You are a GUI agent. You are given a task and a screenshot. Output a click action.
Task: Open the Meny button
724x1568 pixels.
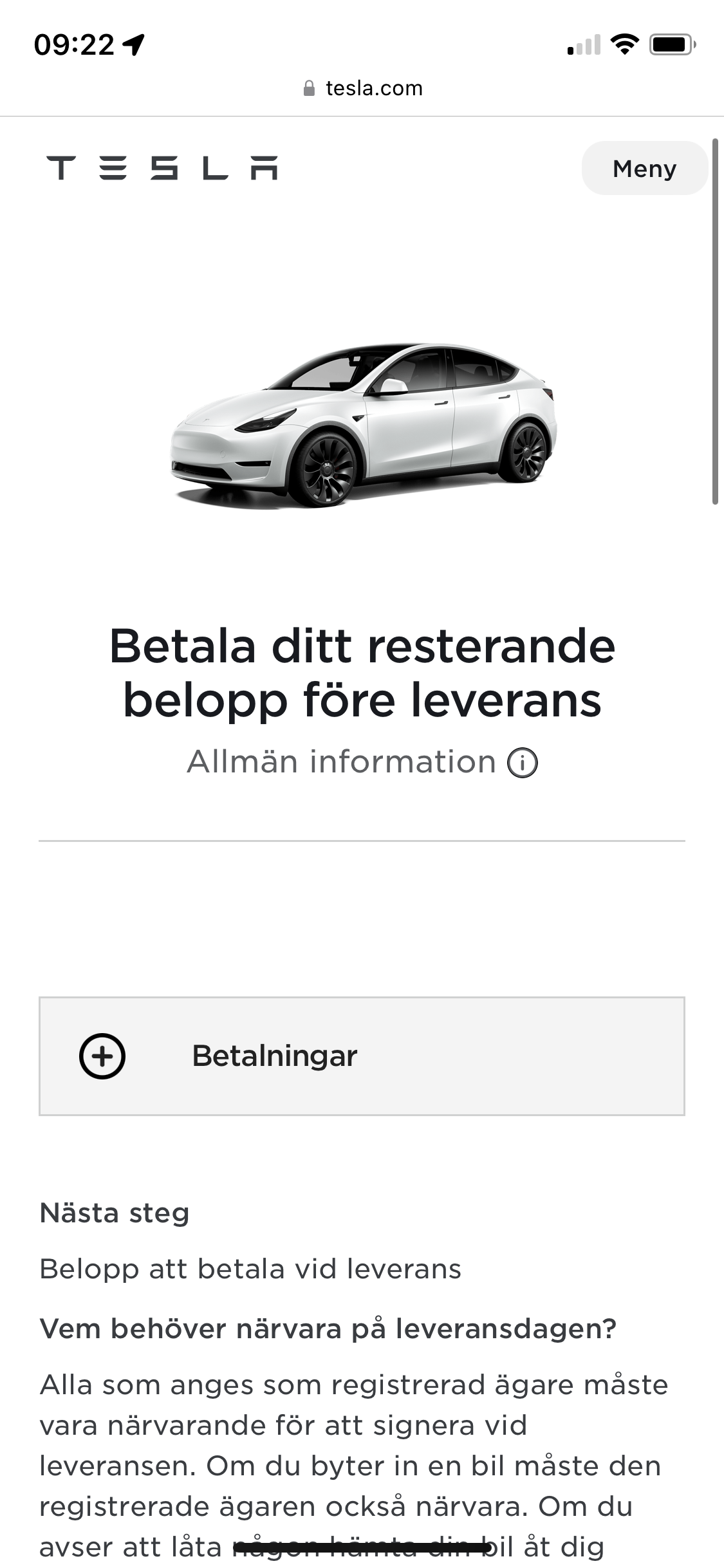(644, 168)
